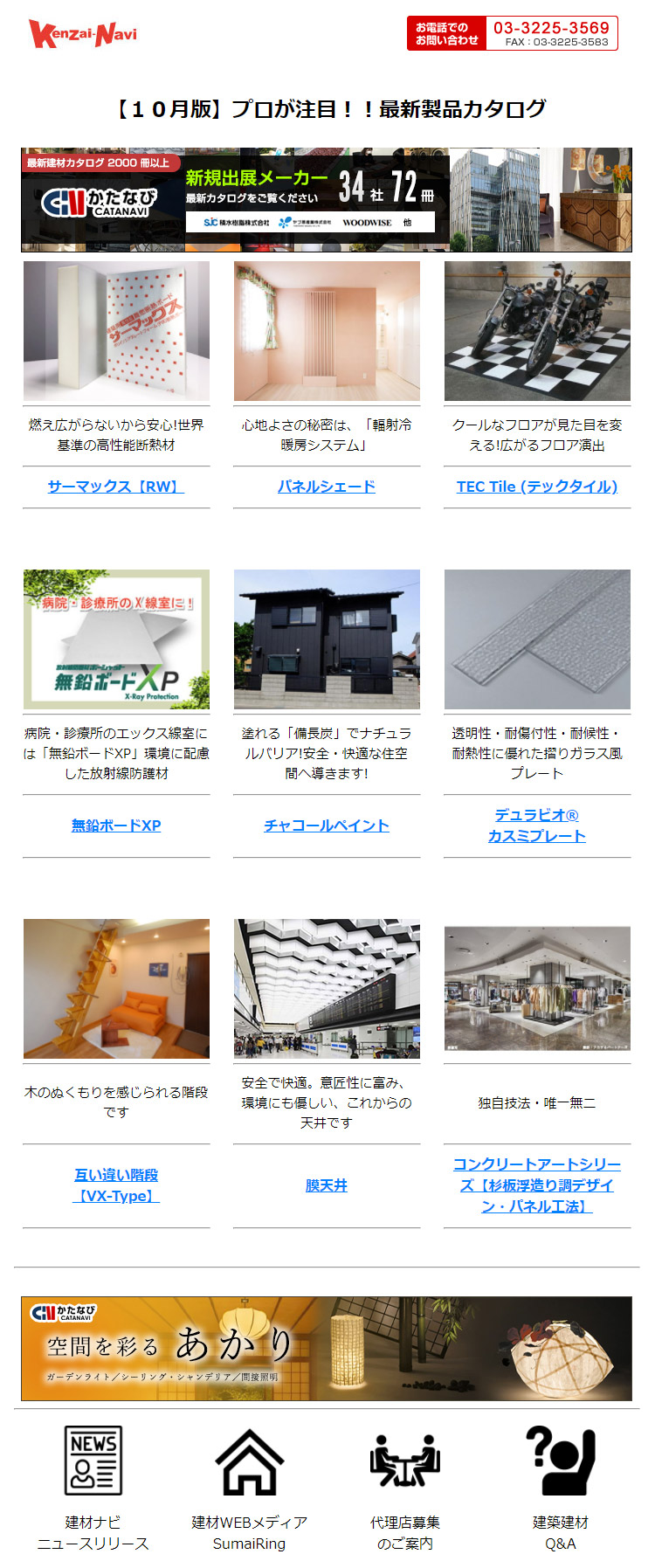This screenshot has height=1568, width=655.
Task: Open the 無鉛ボードXP link
Action: [116, 825]
